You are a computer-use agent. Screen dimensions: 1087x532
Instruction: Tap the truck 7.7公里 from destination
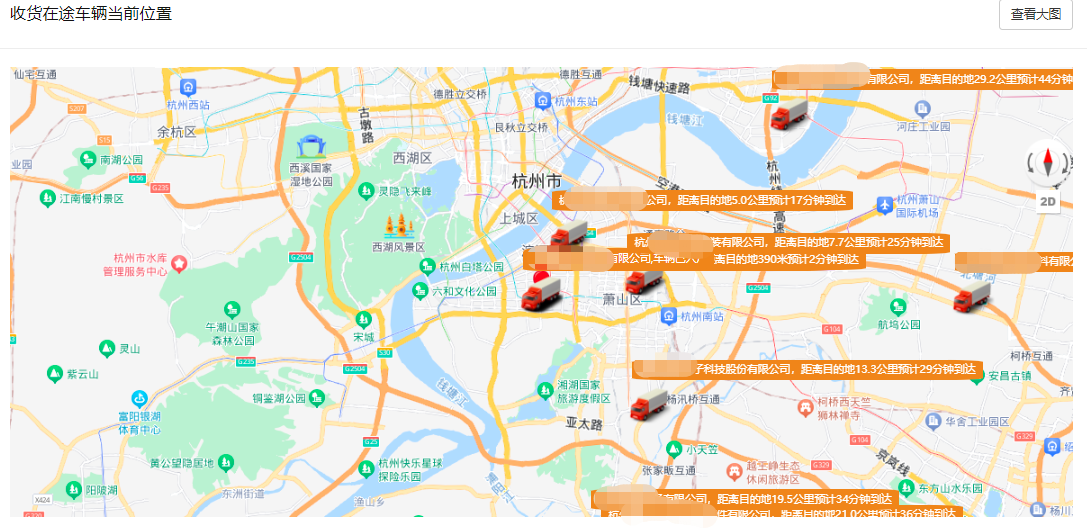point(644,281)
